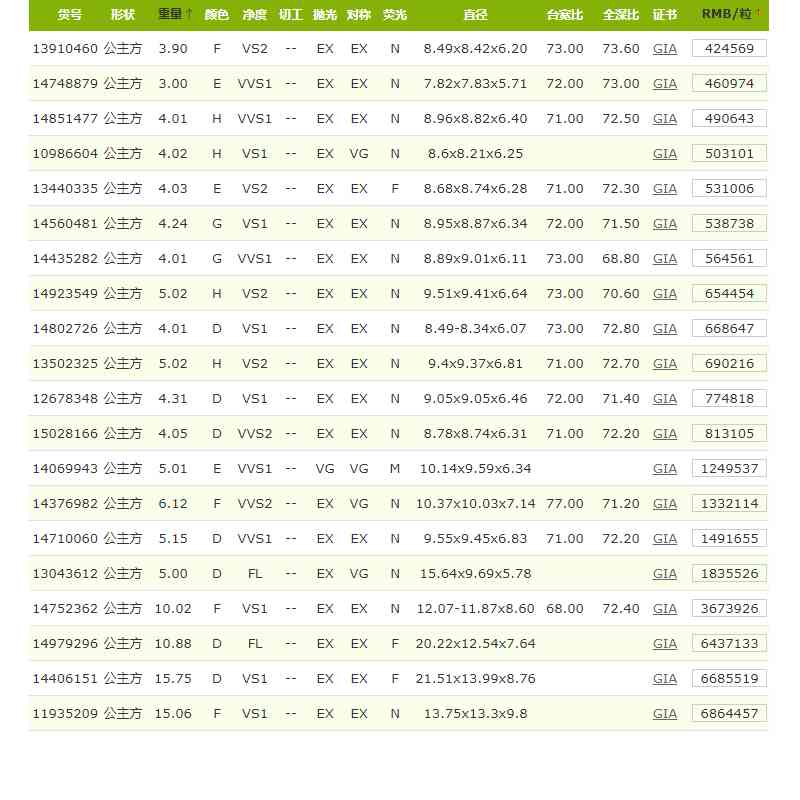
Task: Open GIA certificate of item 10986604
Action: point(665,153)
